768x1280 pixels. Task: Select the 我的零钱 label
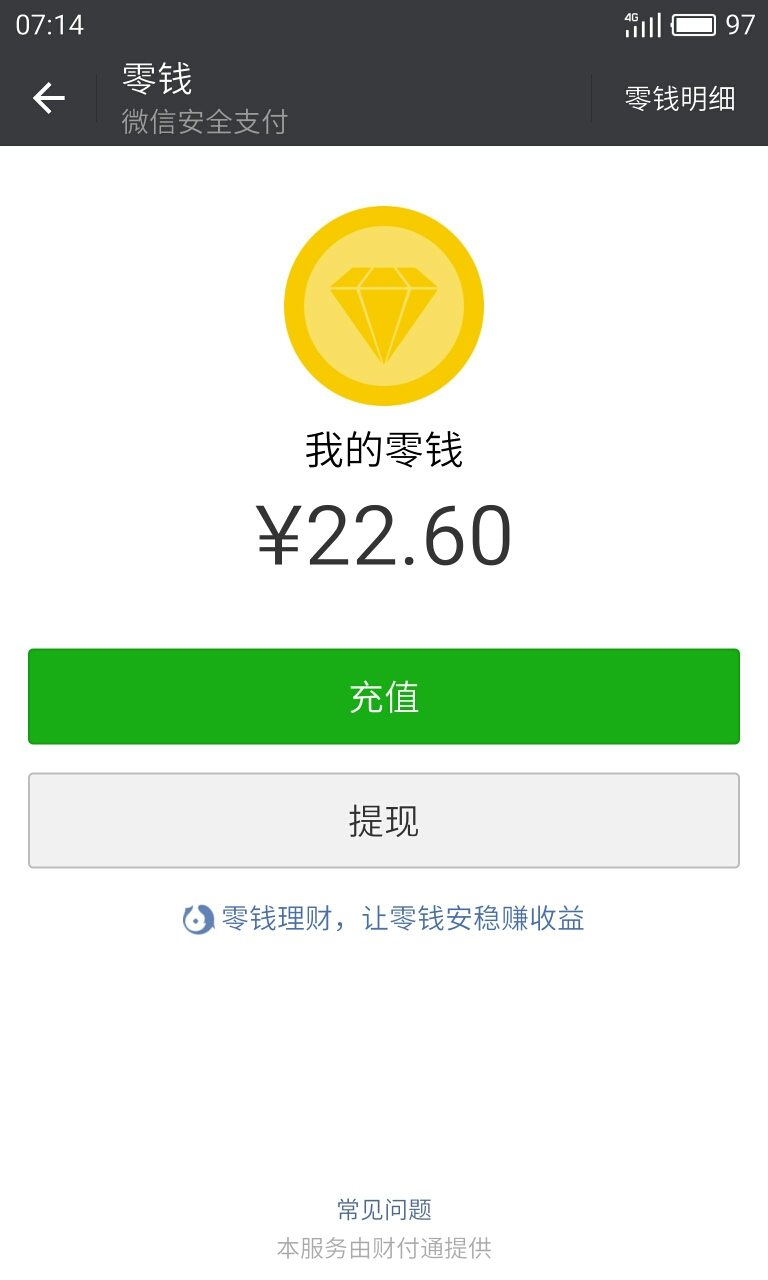384,452
